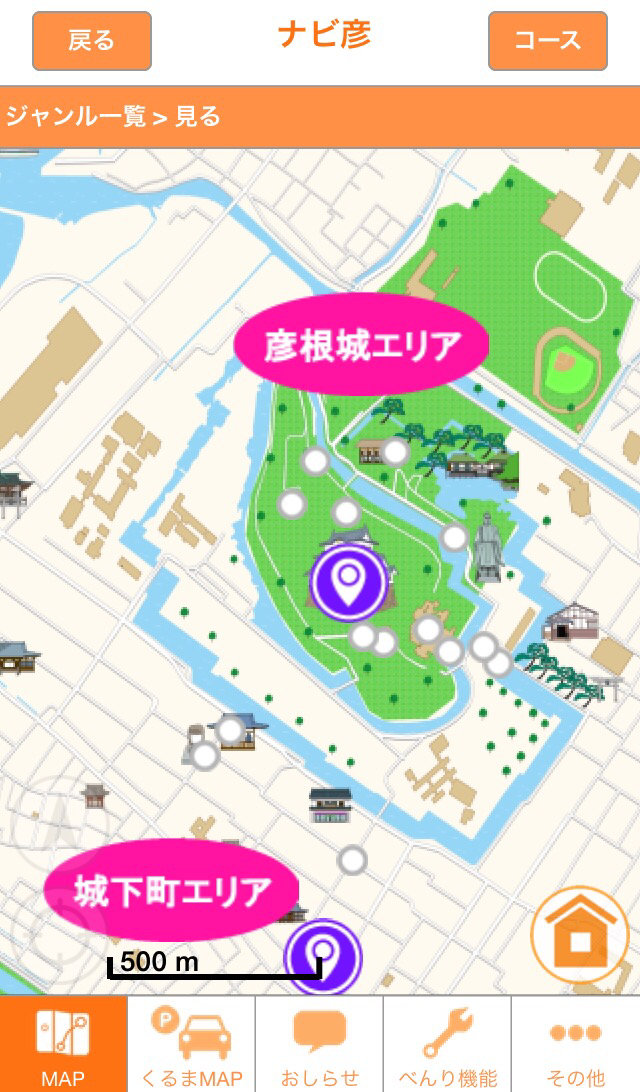Open the その他 more tab
The width and height of the screenshot is (640, 1092).
tap(576, 1044)
